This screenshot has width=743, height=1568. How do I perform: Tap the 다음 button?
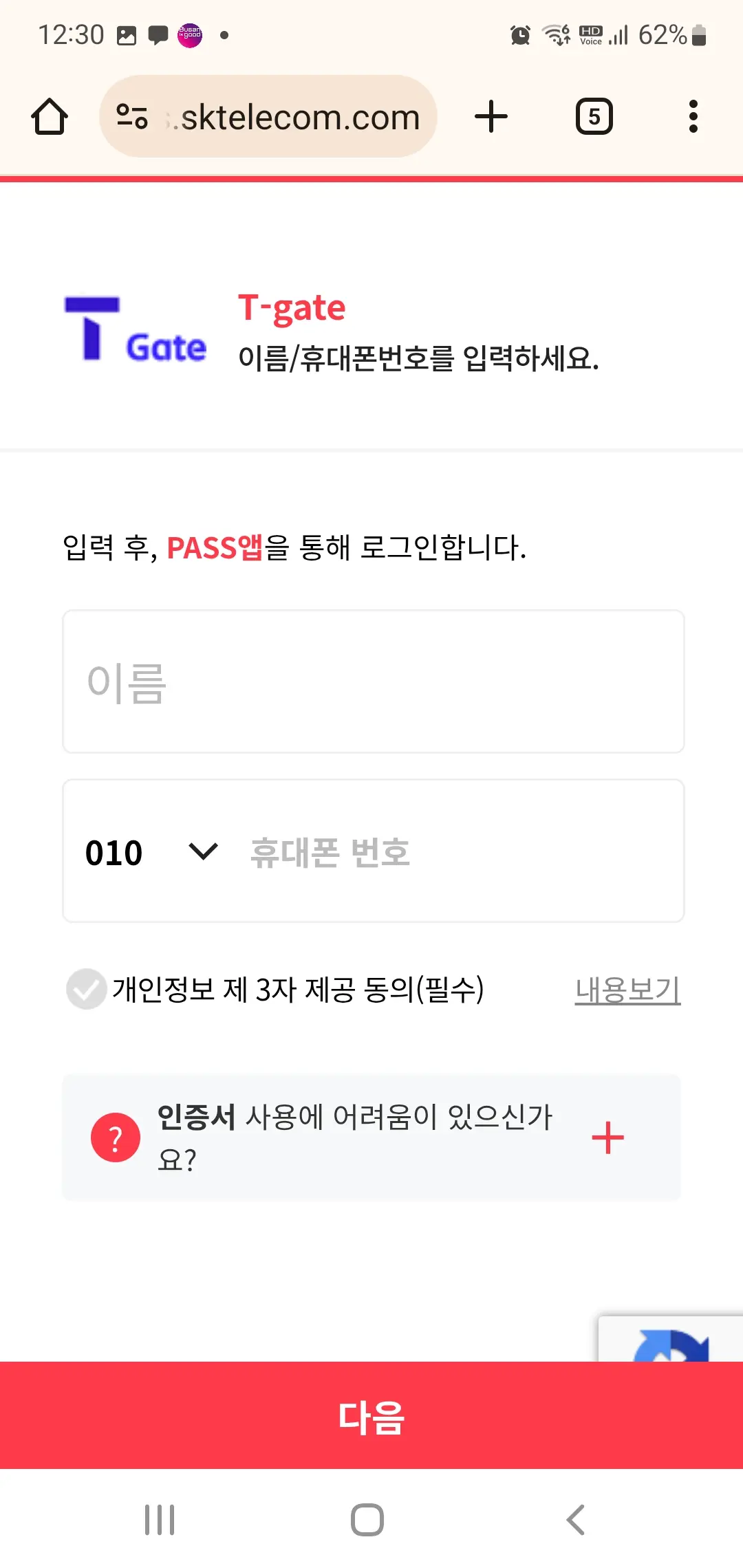(x=371, y=1417)
